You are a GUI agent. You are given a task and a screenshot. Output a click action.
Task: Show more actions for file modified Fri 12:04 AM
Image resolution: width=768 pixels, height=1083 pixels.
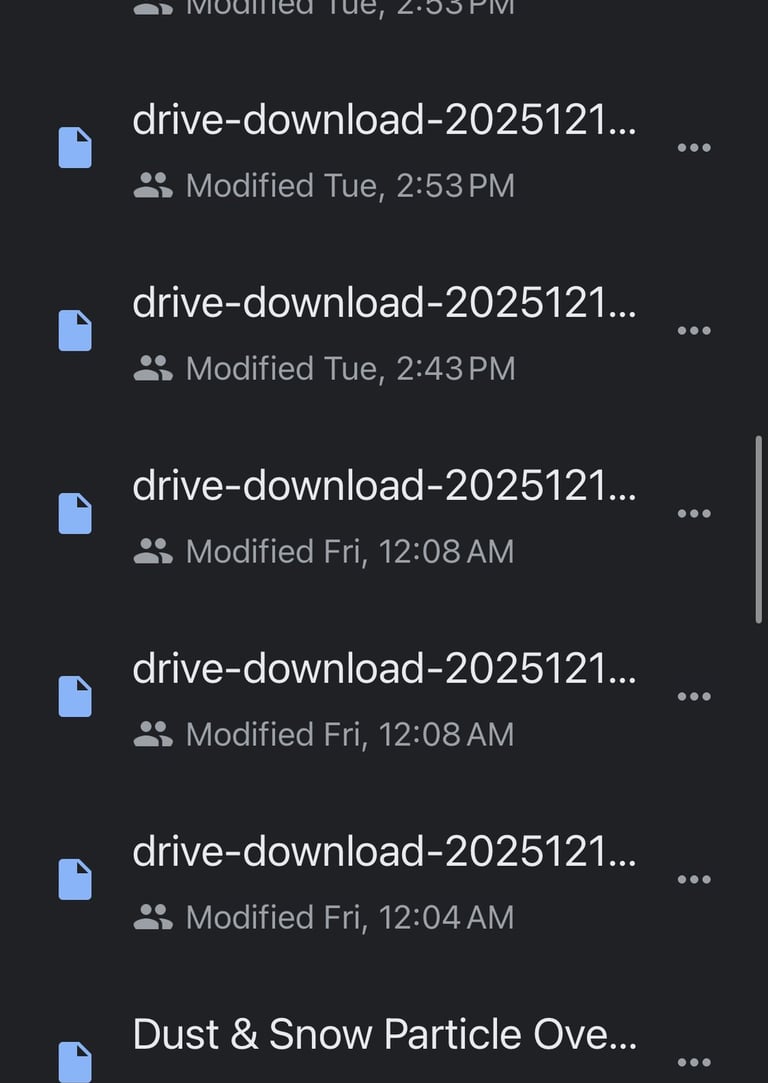tap(693, 880)
